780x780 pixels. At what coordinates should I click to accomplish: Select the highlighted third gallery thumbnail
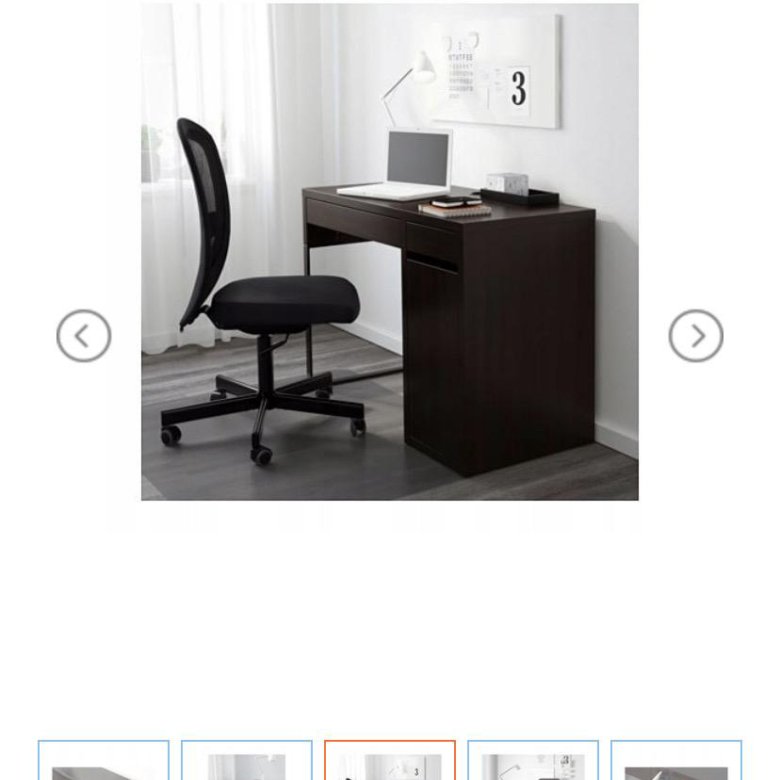pyautogui.click(x=390, y=762)
